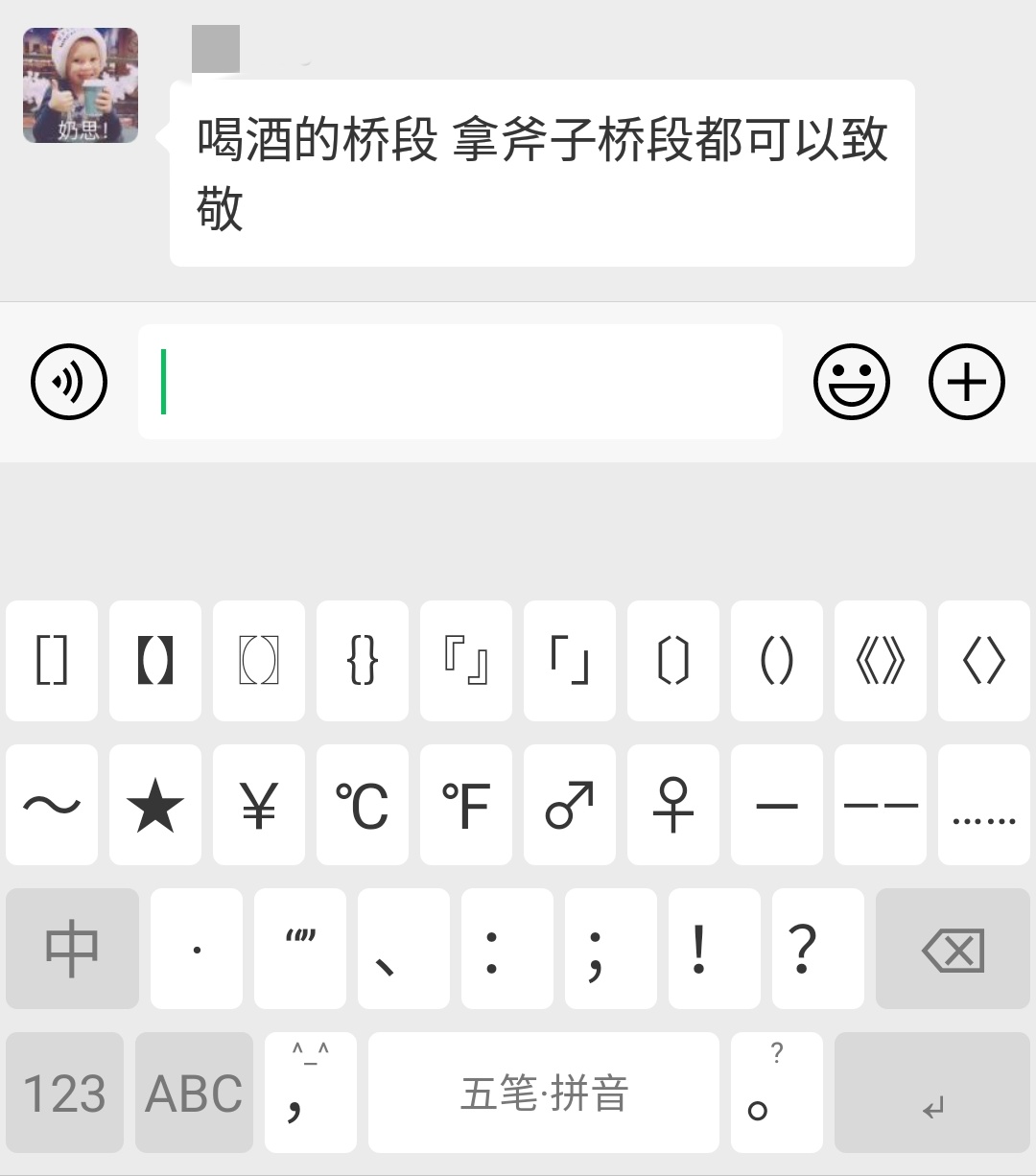Screen dimensions: 1036x1176
Task: Focus the chat message text field
Action: coord(460,382)
